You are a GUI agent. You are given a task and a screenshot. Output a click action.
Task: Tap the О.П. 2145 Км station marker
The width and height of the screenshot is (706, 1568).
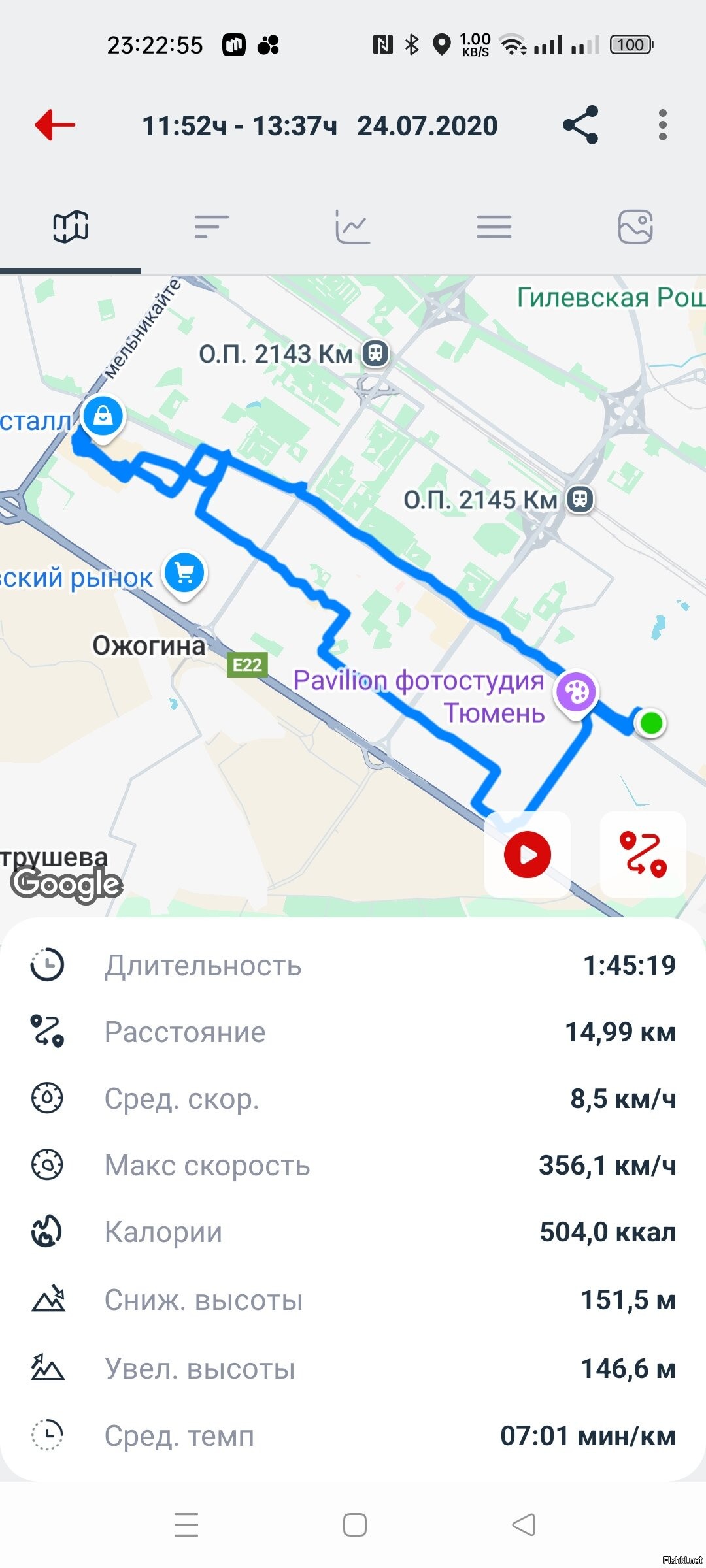(580, 500)
